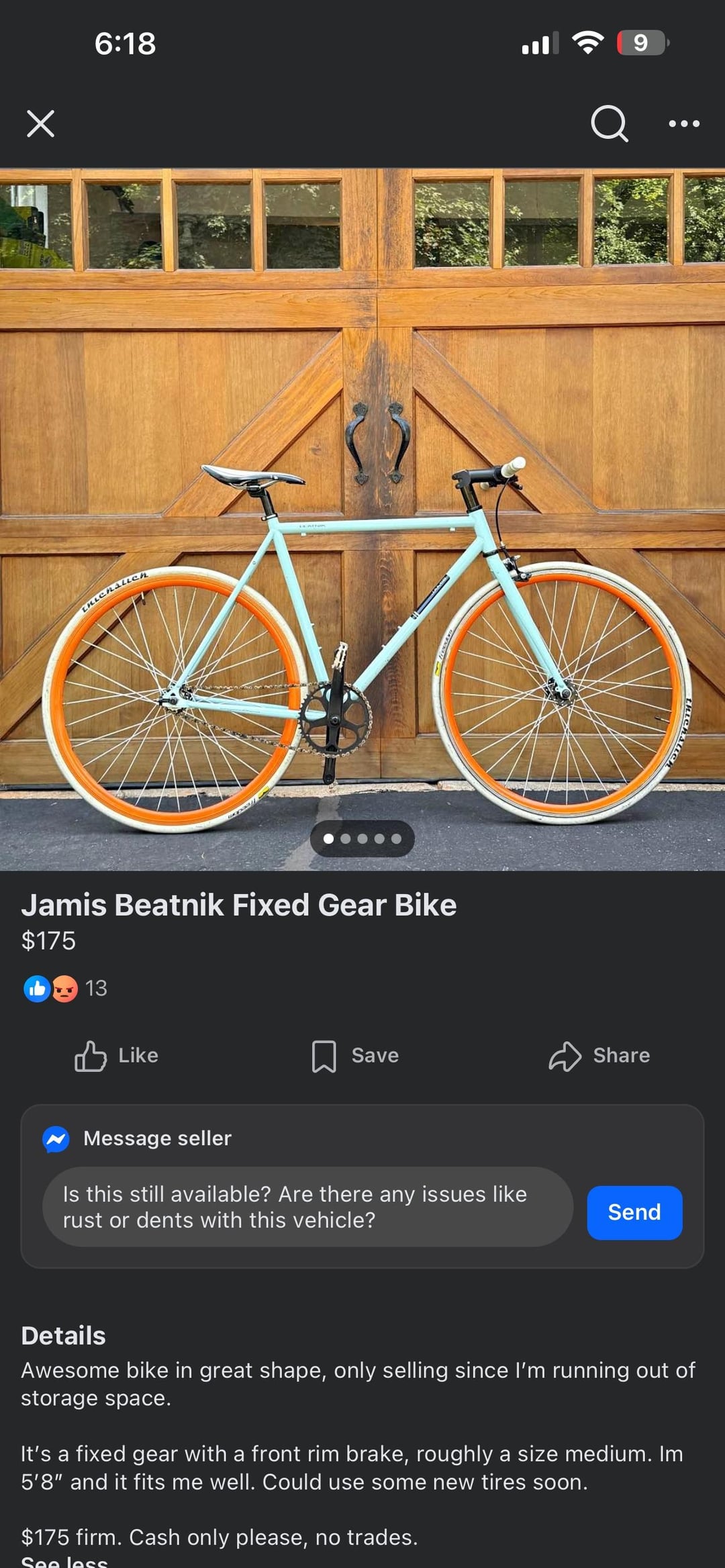Image resolution: width=725 pixels, height=1568 pixels.
Task: Open the search magnifier icon
Action: tap(609, 124)
